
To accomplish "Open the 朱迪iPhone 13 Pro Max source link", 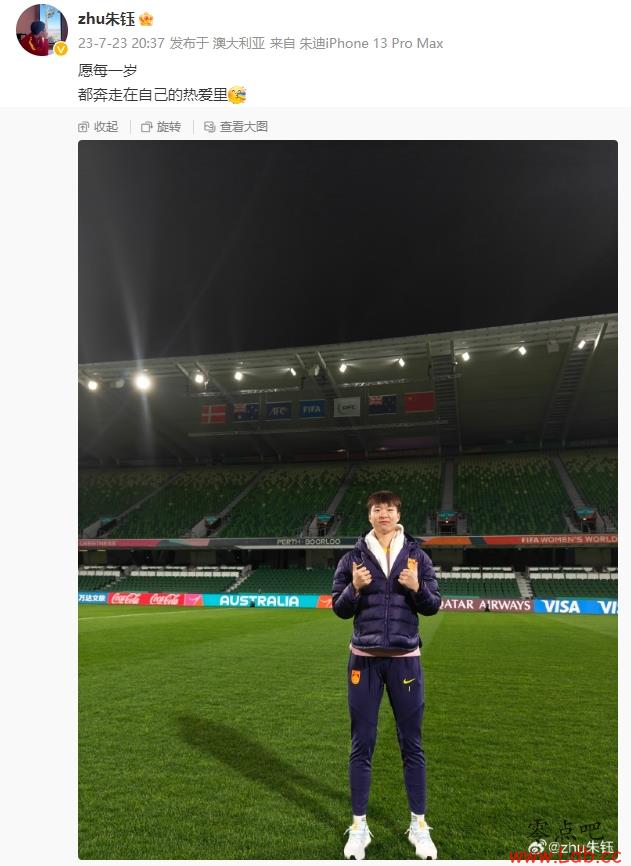I will (x=371, y=44).
